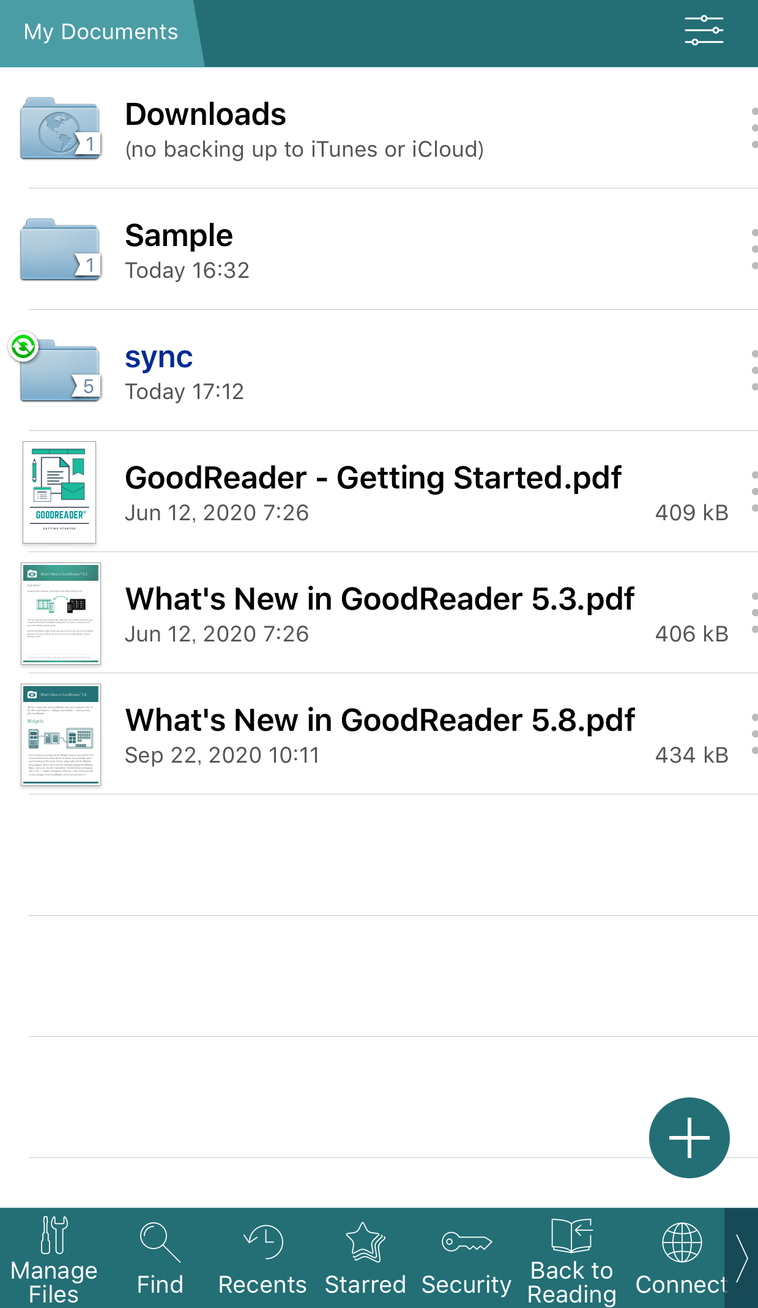Open the Sample folder
This screenshot has height=1308, width=758.
[x=300, y=249]
